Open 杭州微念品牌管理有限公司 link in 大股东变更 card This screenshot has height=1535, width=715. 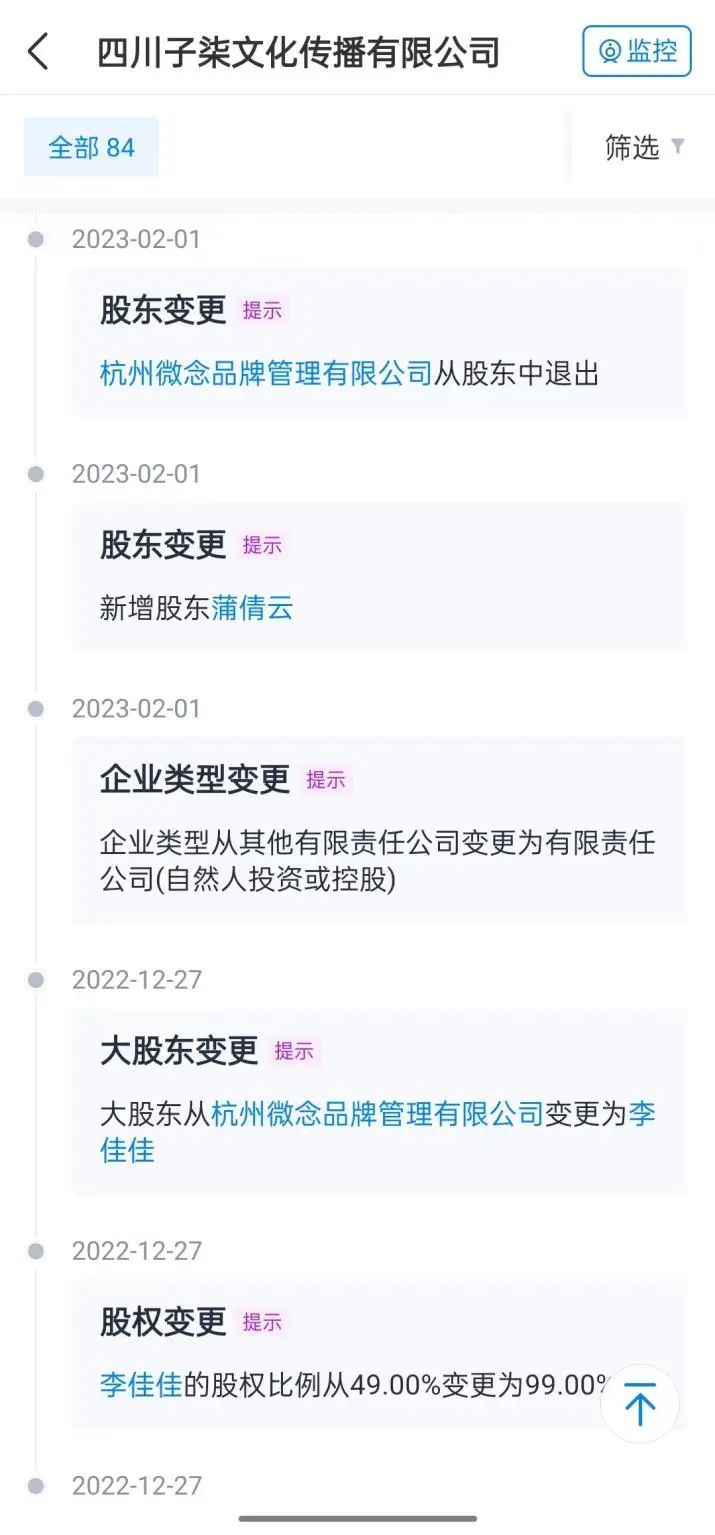(x=377, y=1114)
